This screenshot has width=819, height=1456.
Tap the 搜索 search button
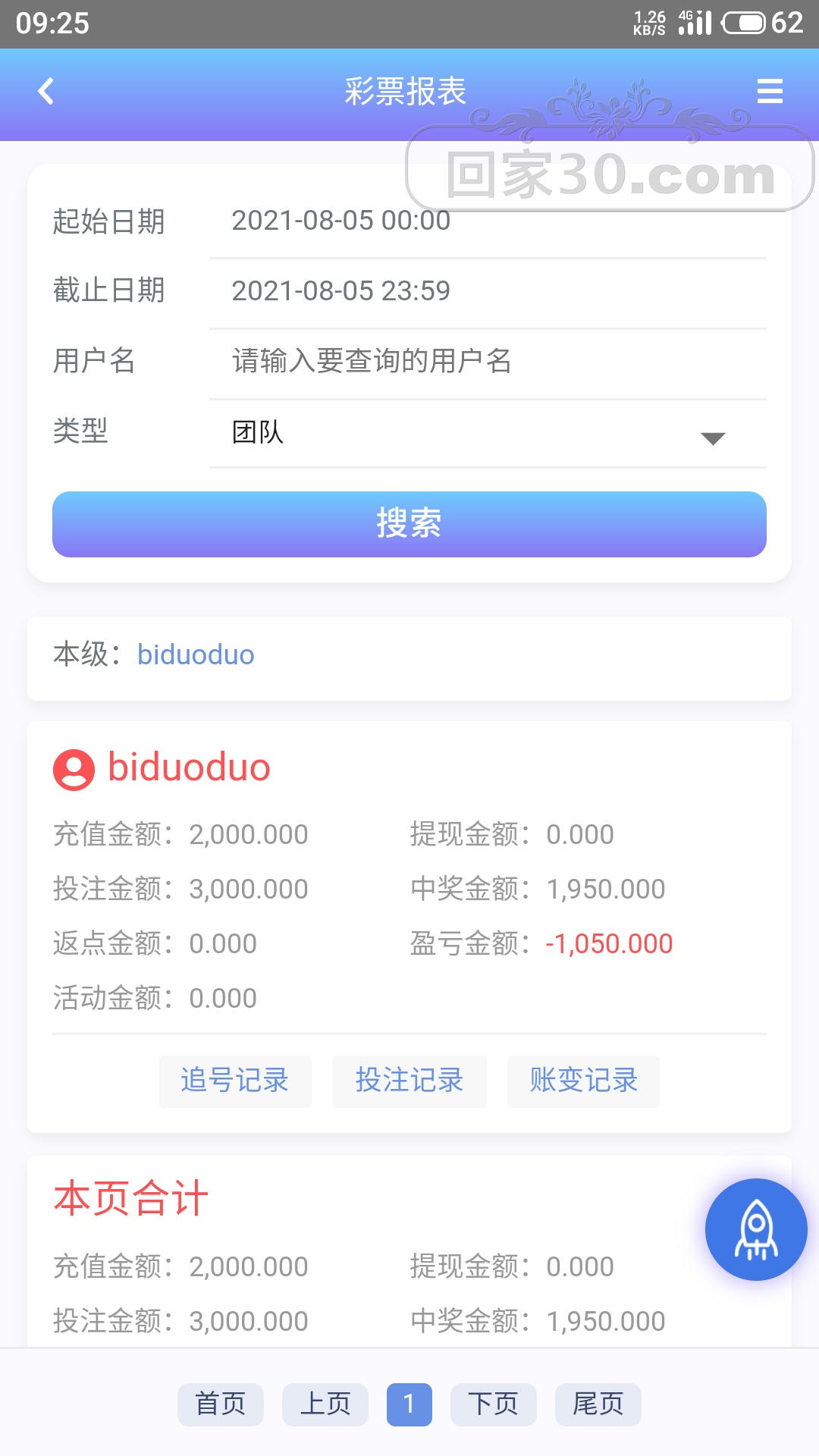(409, 524)
